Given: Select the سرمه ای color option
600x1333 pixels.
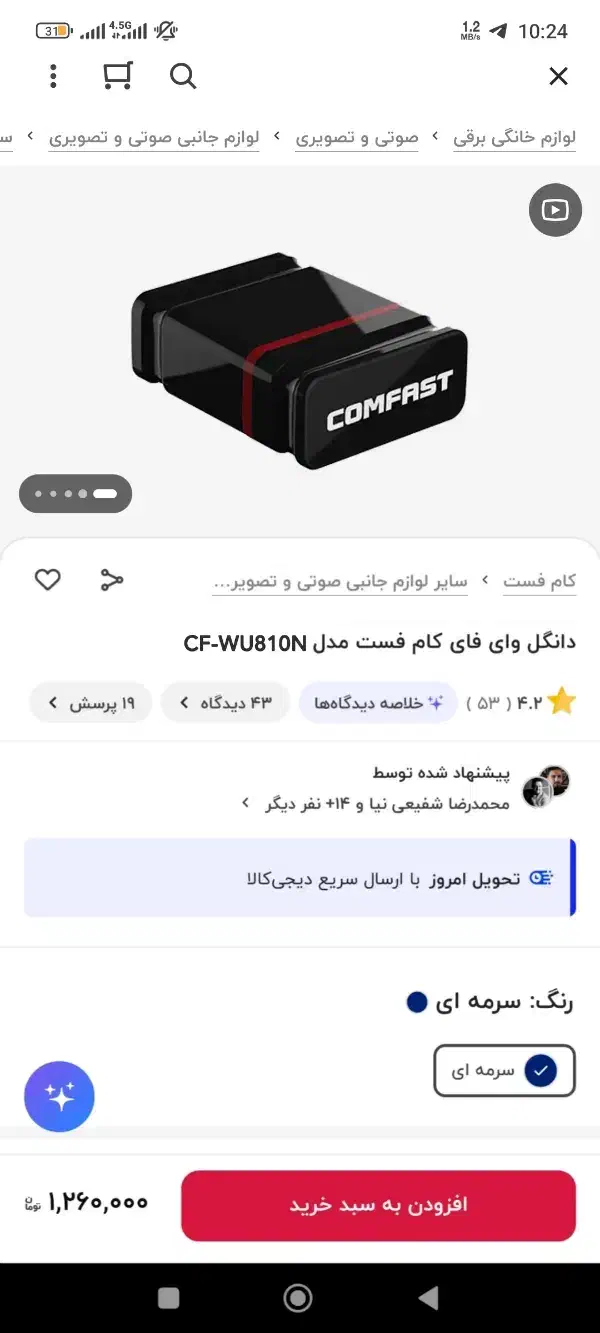Looking at the screenshot, I should (x=504, y=1071).
